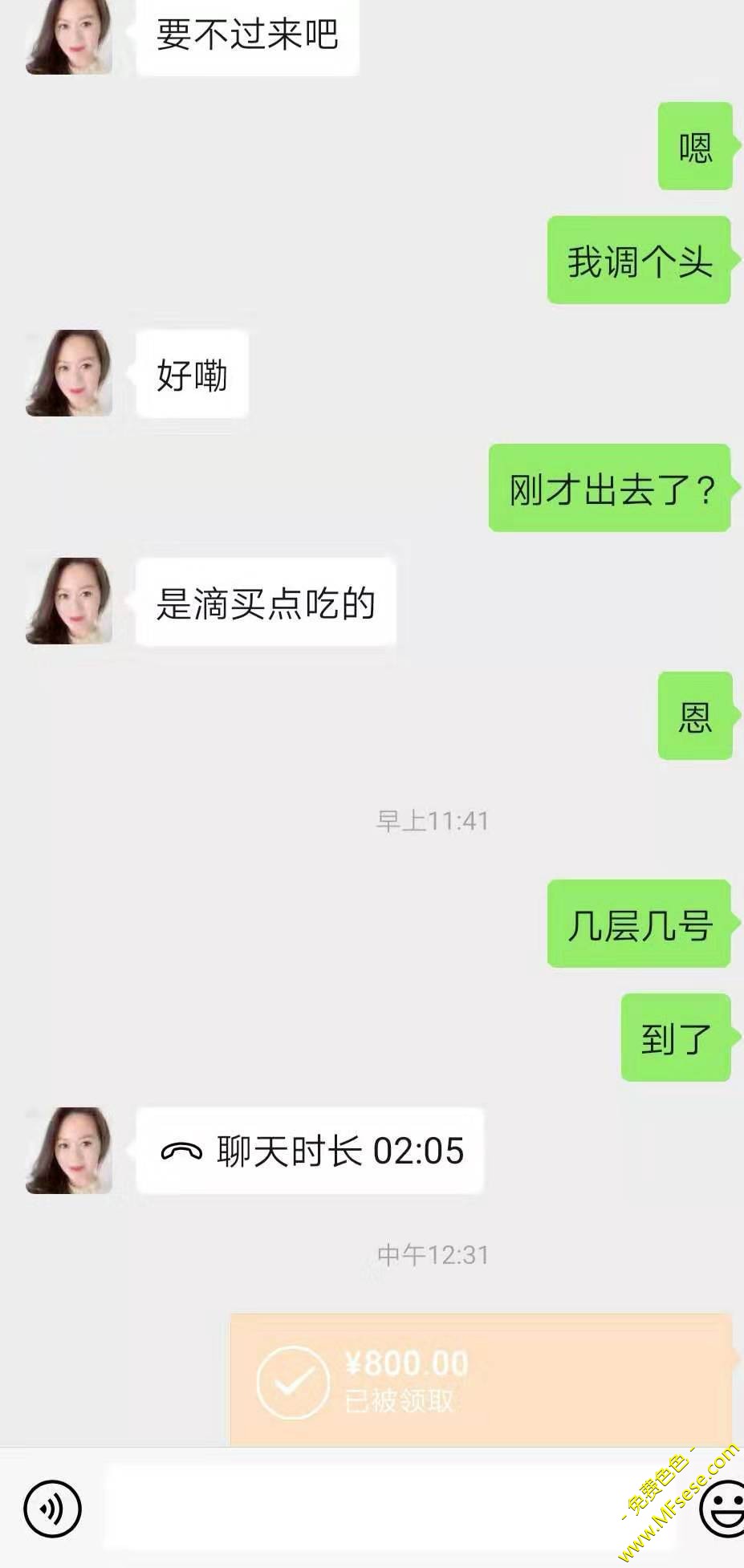Switch to voice message input

coord(52,1509)
